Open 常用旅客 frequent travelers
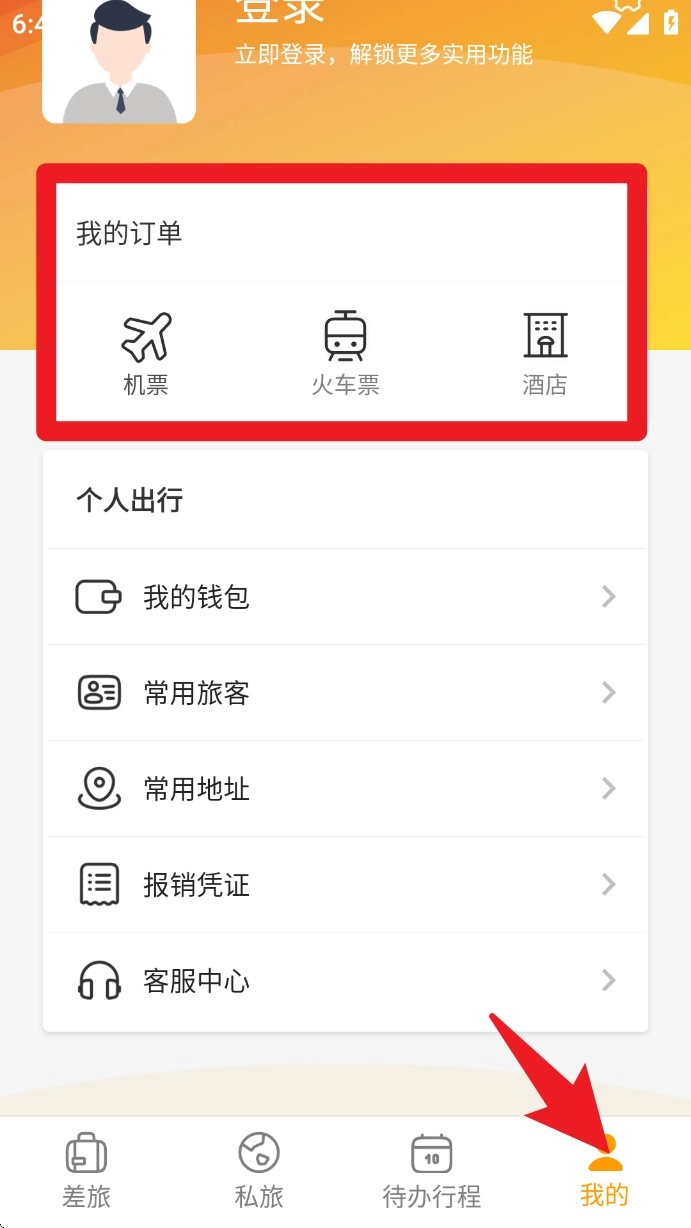The height and width of the screenshot is (1228, 691). [x=345, y=693]
